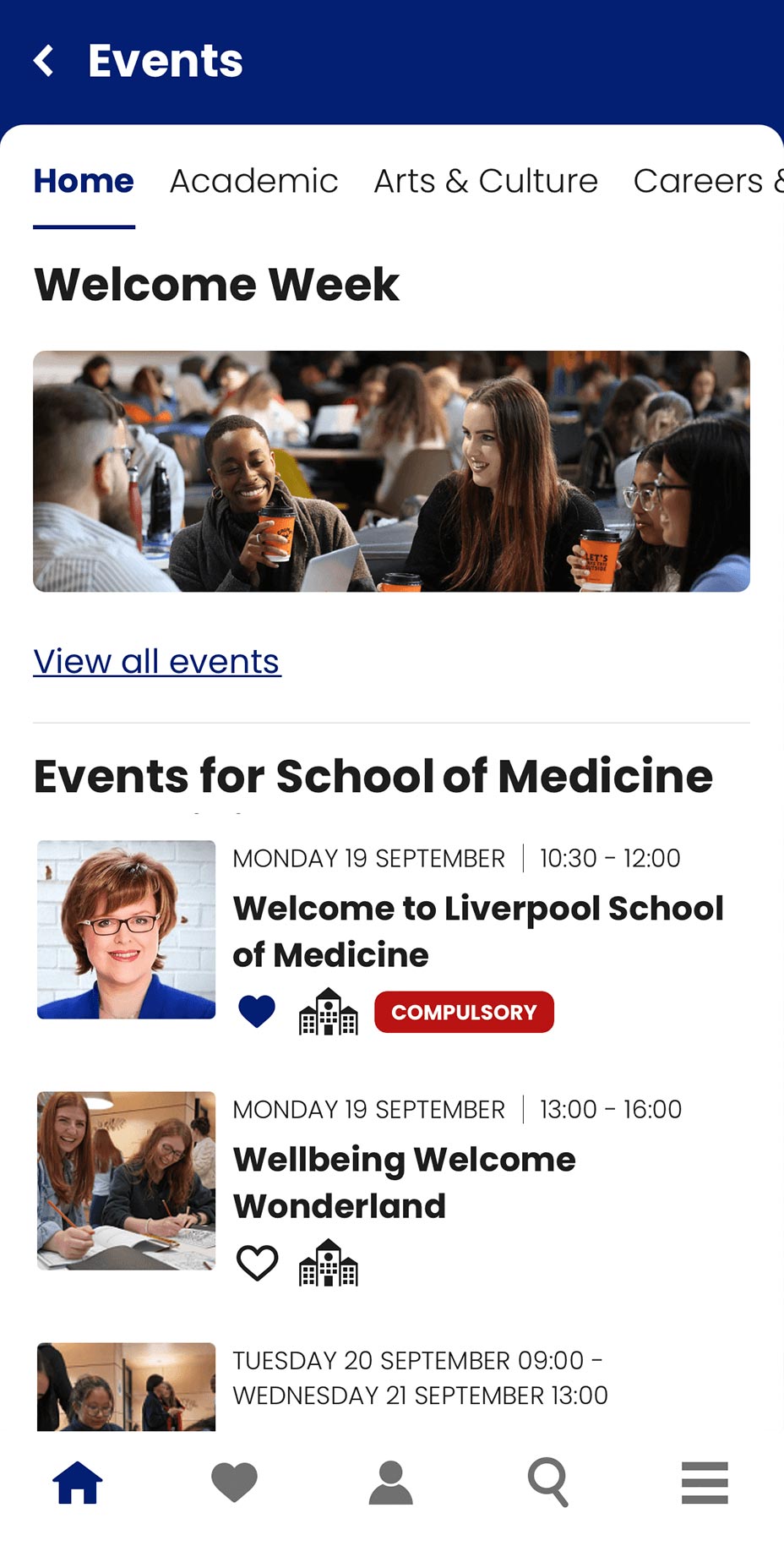Tap the View all events link
784x1546 pixels.
click(157, 661)
